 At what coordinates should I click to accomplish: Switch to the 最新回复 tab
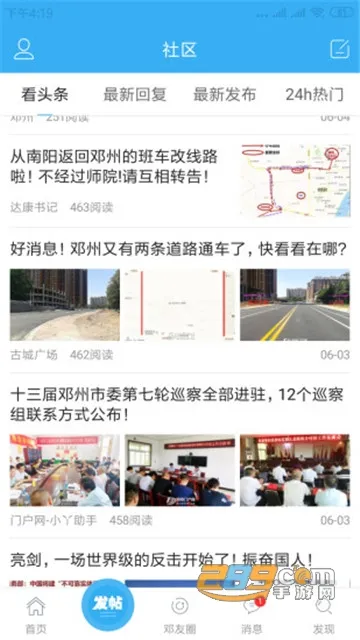pyautogui.click(x=135, y=95)
